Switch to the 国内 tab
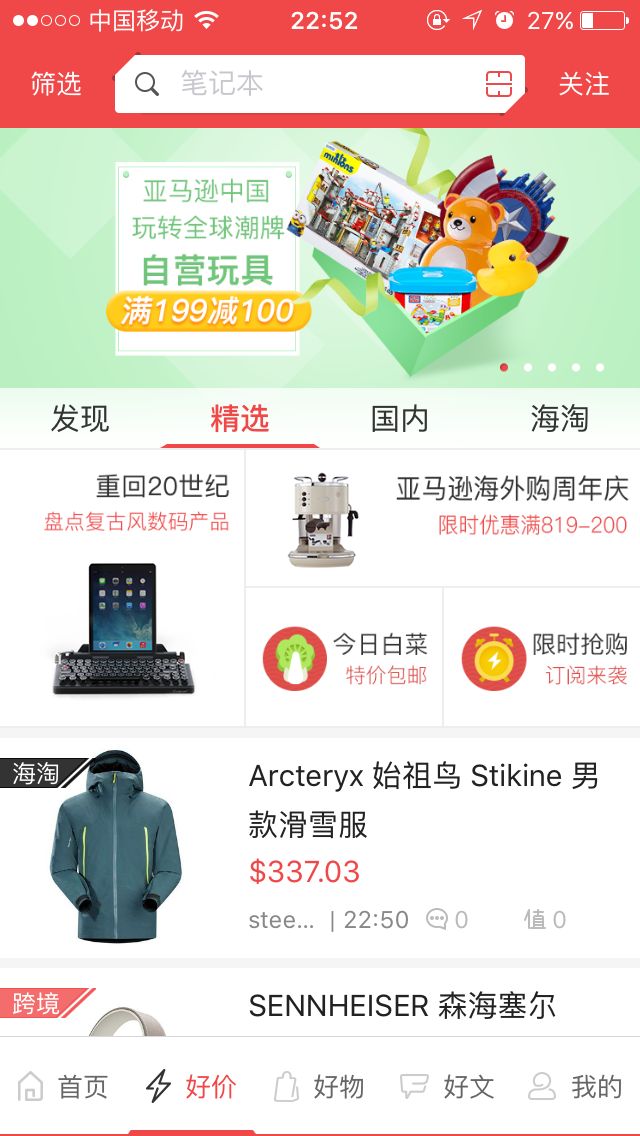 pyautogui.click(x=399, y=419)
